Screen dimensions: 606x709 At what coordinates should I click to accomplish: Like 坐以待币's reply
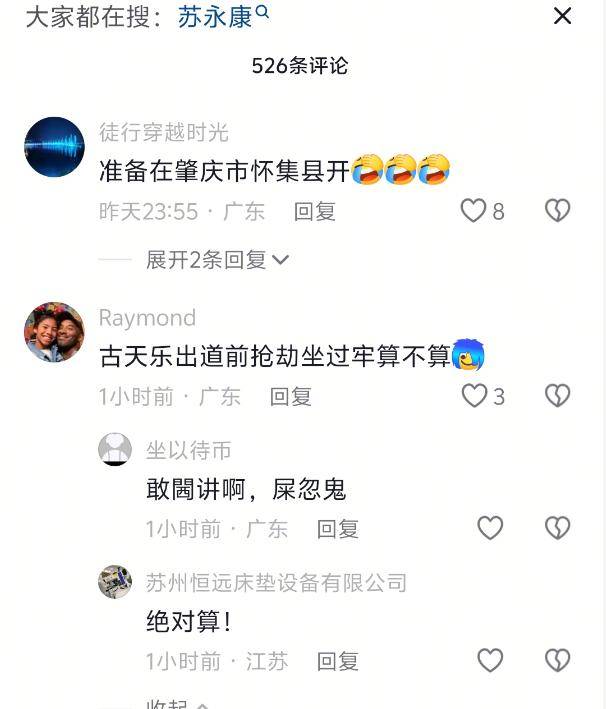tap(490, 528)
